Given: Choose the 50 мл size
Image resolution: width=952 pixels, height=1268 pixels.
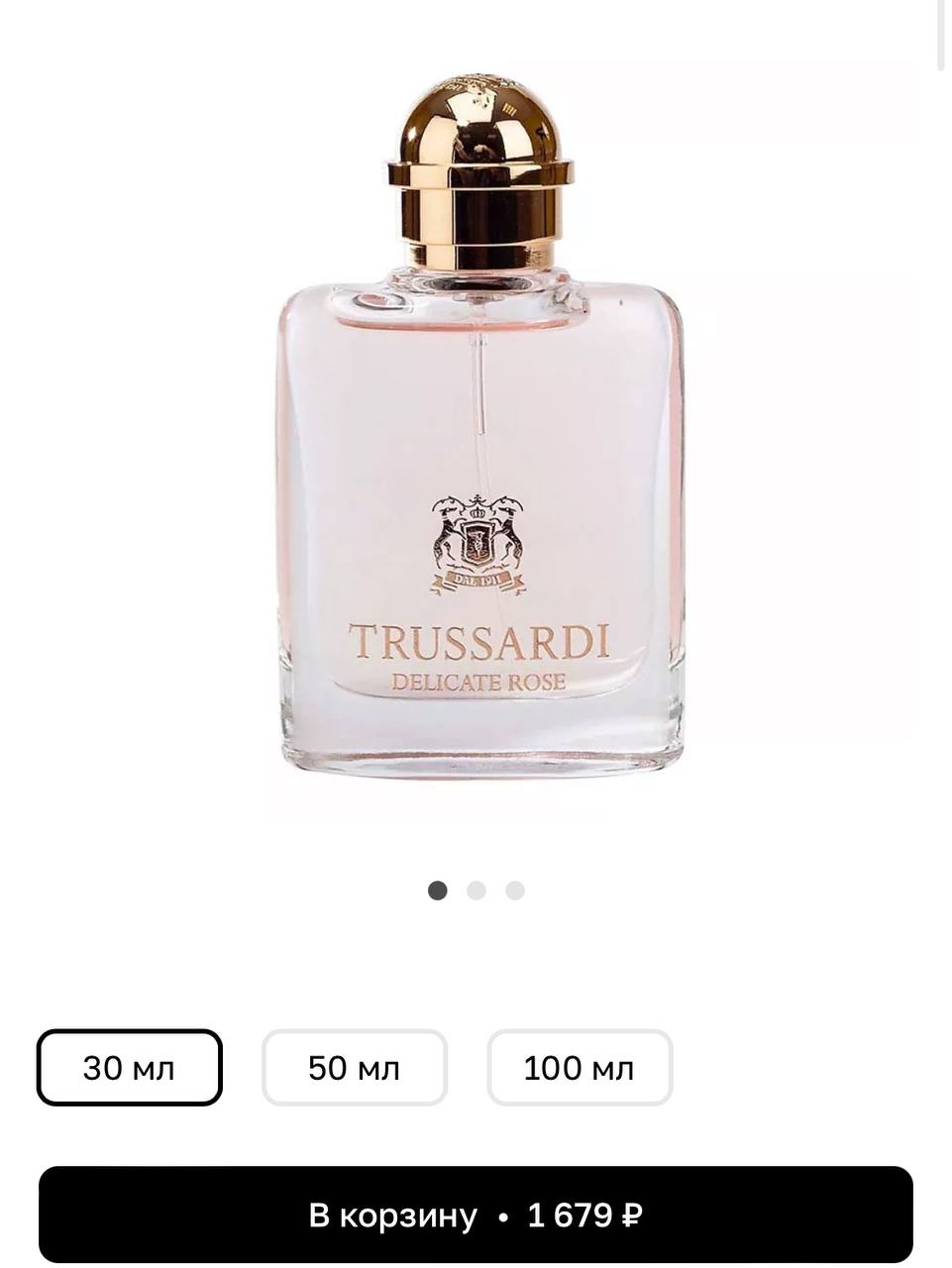Looking at the screenshot, I should [354, 1068].
